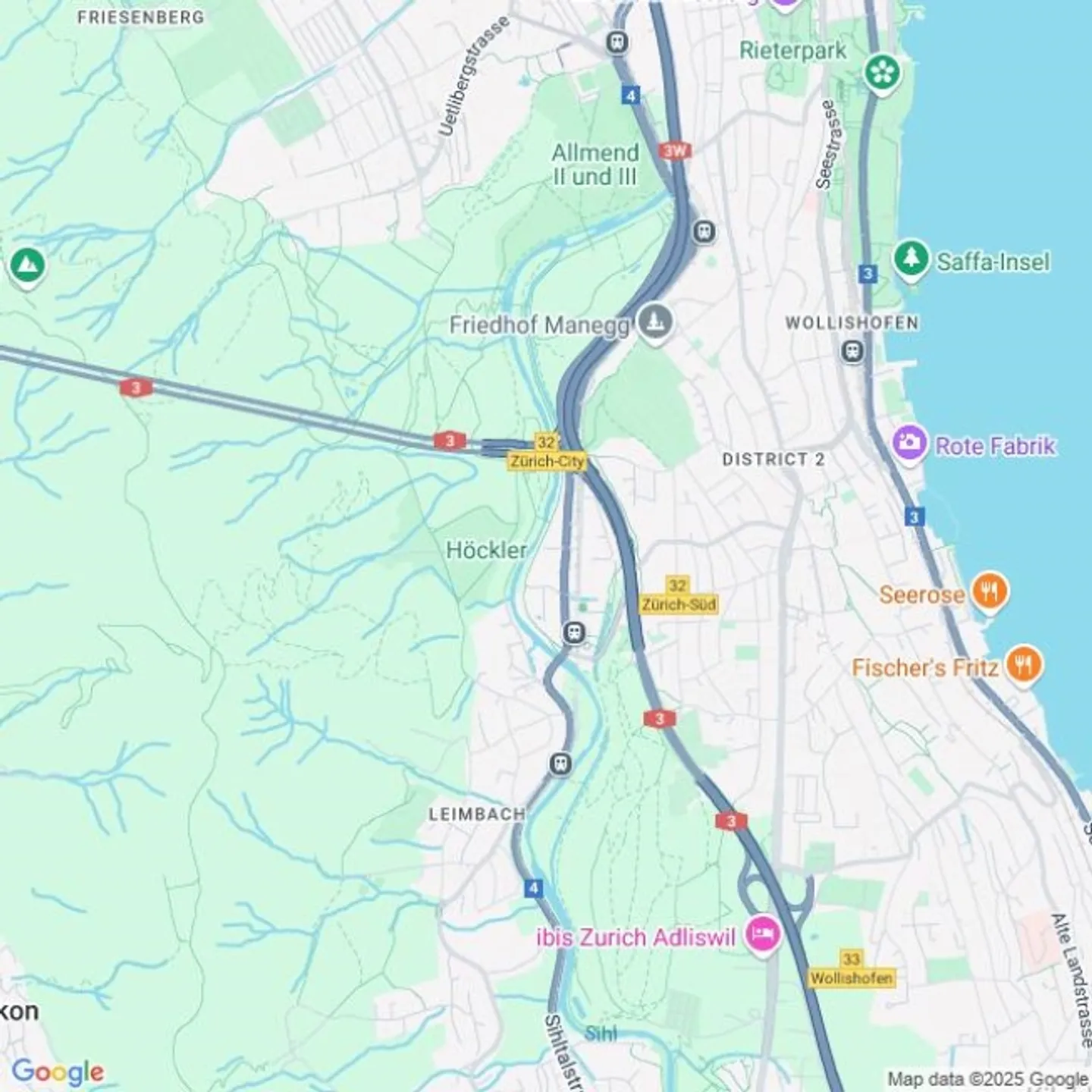View the Seerose restaurant marker
The height and width of the screenshot is (1092, 1092).
[x=989, y=591]
